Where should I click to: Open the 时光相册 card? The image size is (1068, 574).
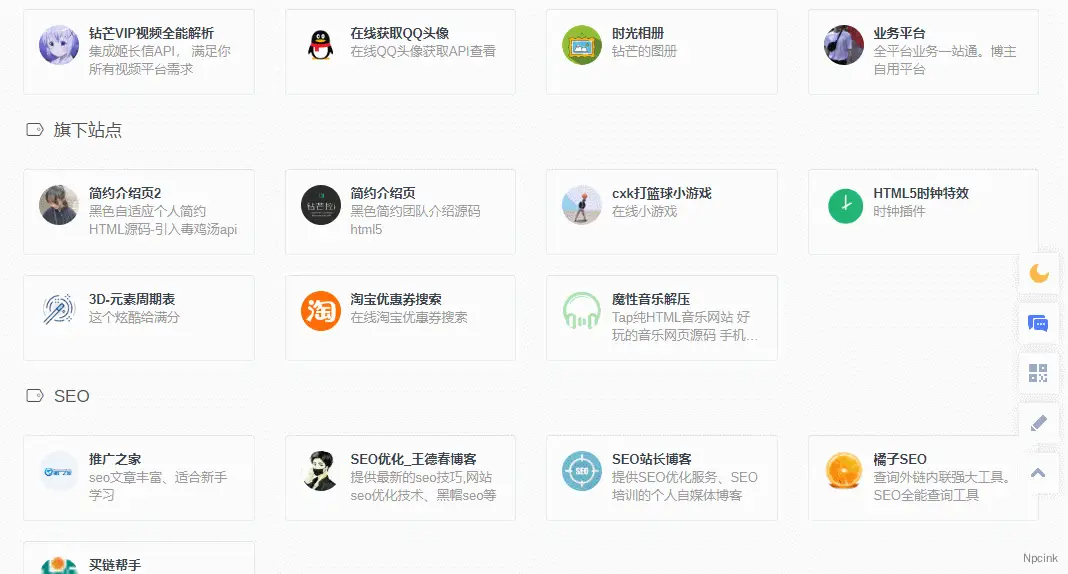pos(661,52)
